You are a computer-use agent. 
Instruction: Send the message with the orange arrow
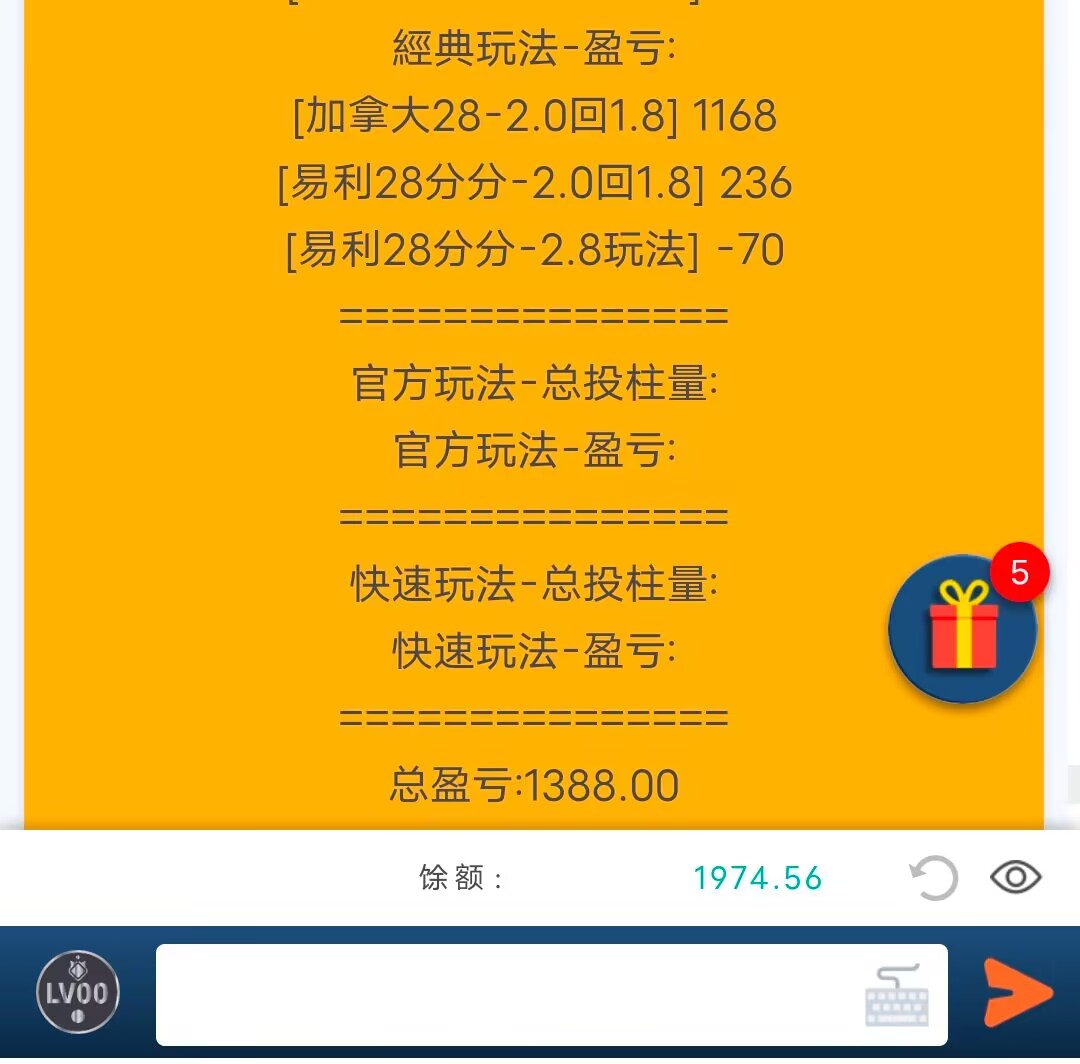tap(1017, 992)
